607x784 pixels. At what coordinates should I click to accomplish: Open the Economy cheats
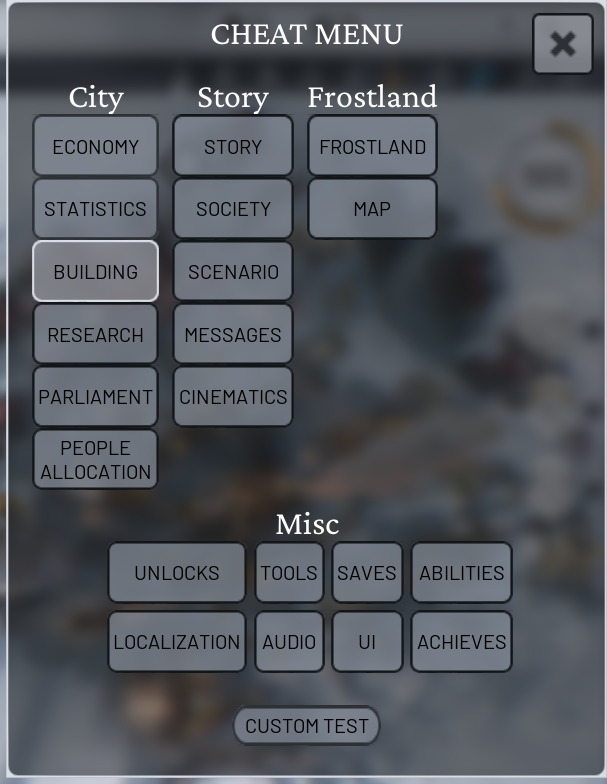(95, 146)
